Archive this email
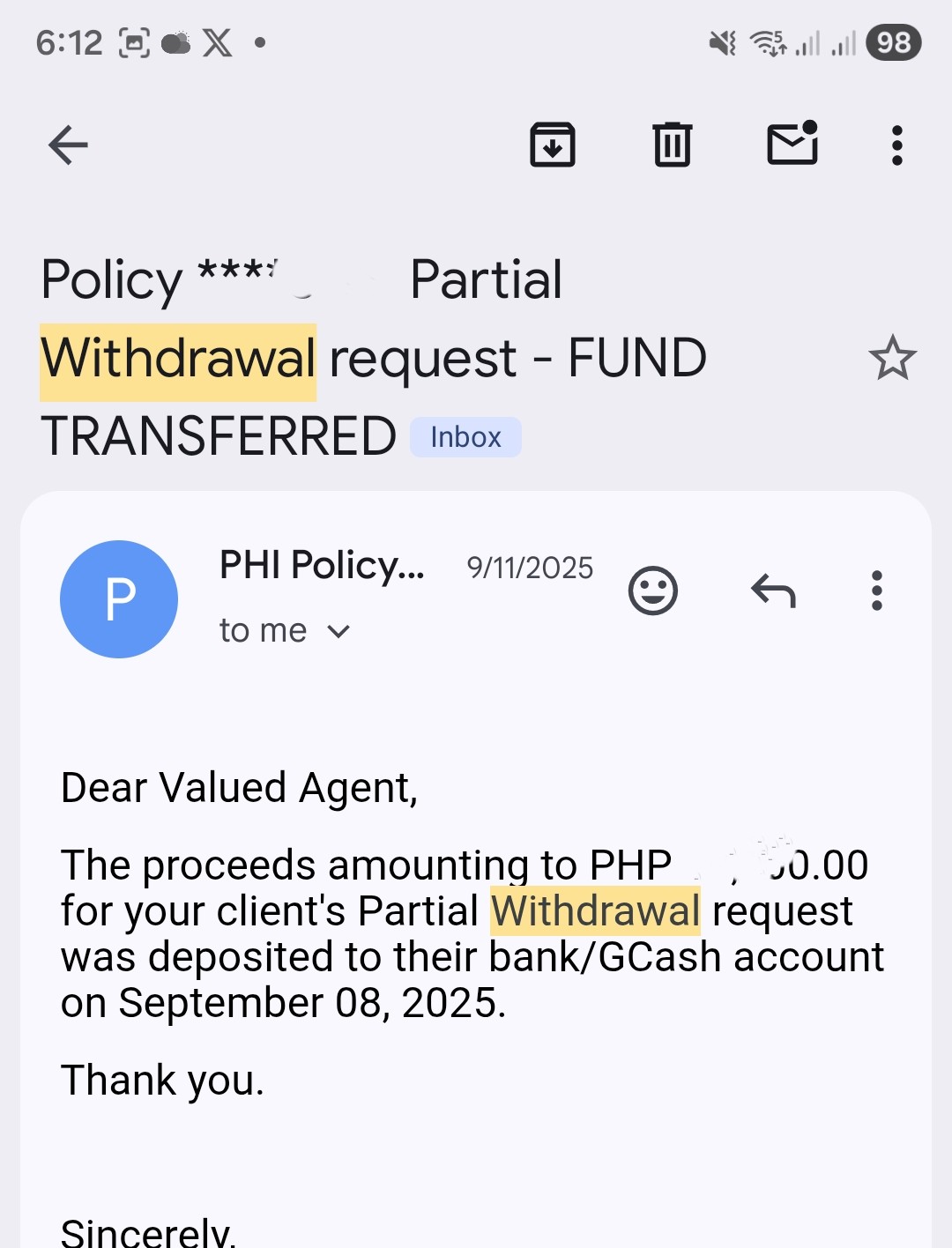 click(x=553, y=145)
